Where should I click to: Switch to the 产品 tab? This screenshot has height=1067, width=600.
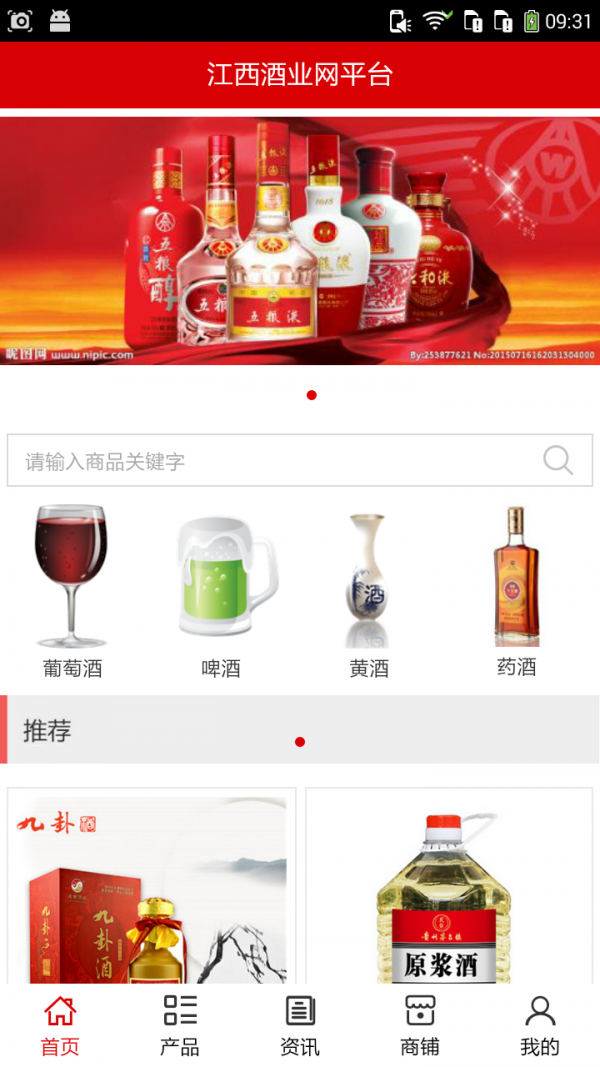[180, 1025]
